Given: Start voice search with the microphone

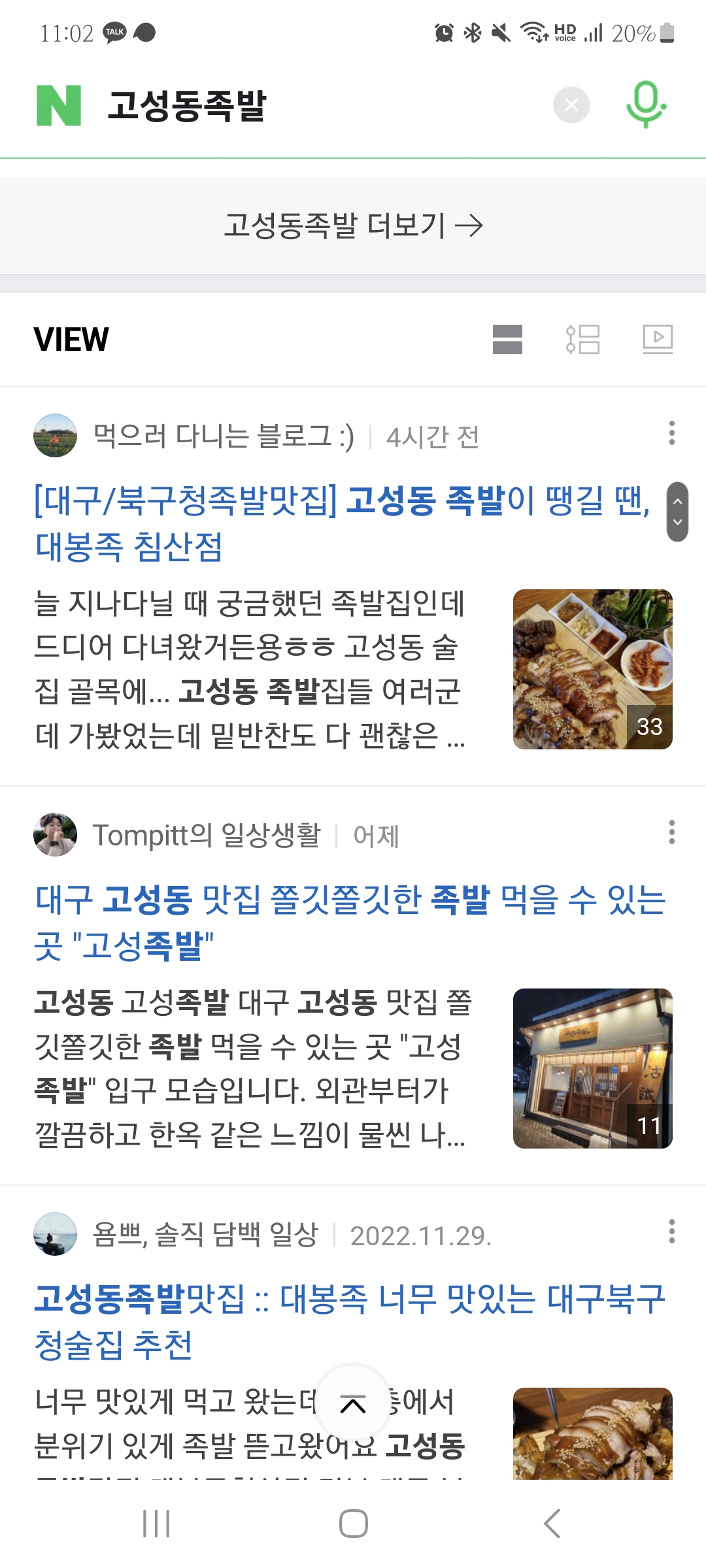Looking at the screenshot, I should (x=646, y=105).
